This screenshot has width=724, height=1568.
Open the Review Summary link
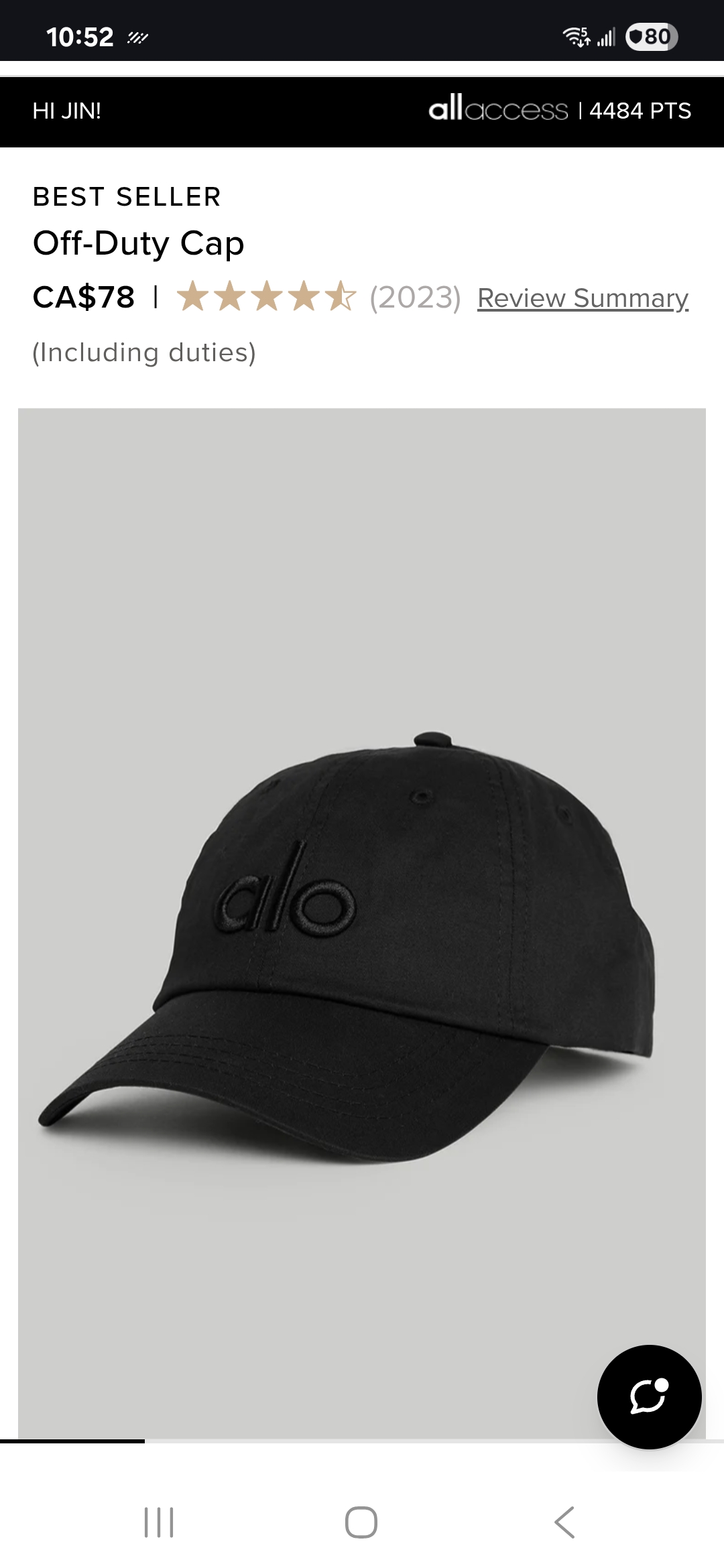pos(583,298)
